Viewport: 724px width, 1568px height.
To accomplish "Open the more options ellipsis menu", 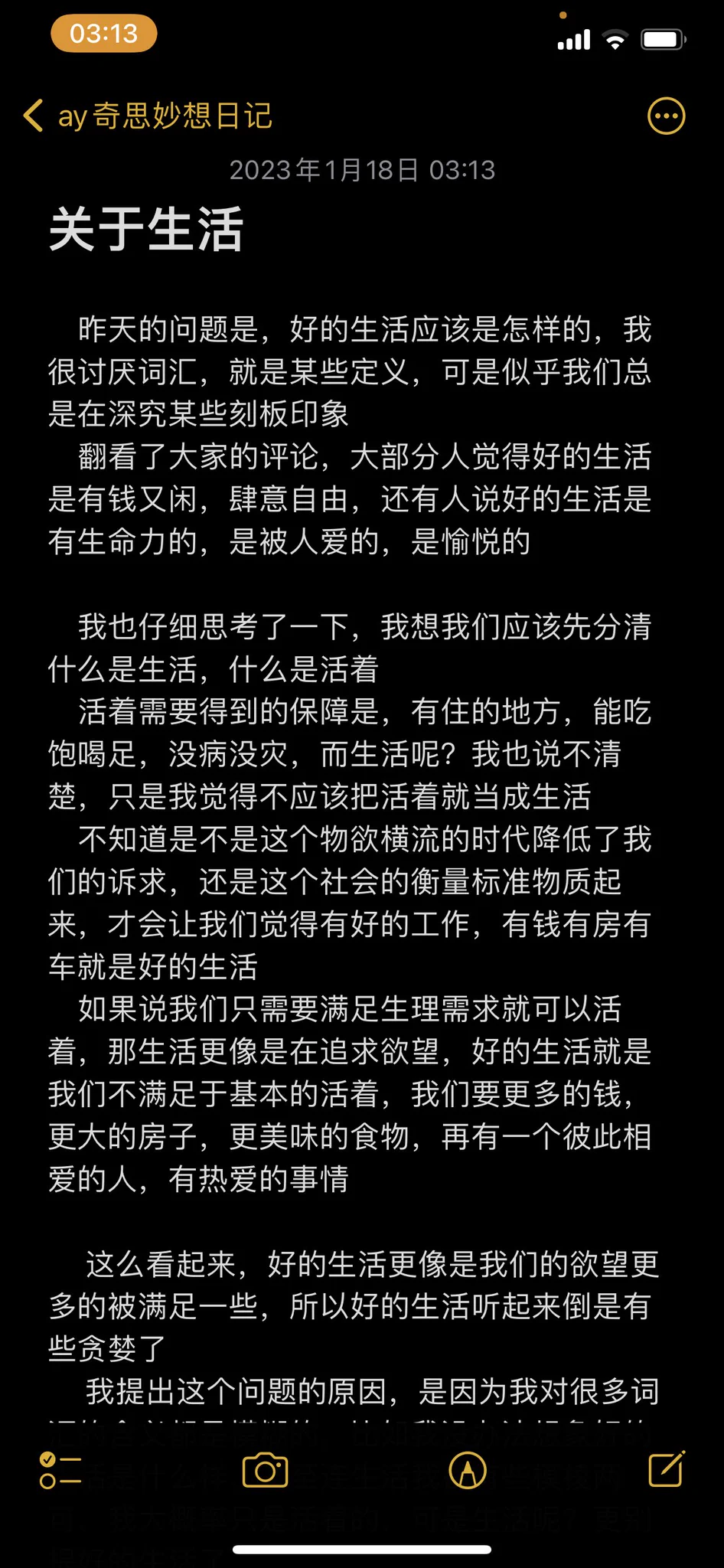I will click(x=666, y=116).
